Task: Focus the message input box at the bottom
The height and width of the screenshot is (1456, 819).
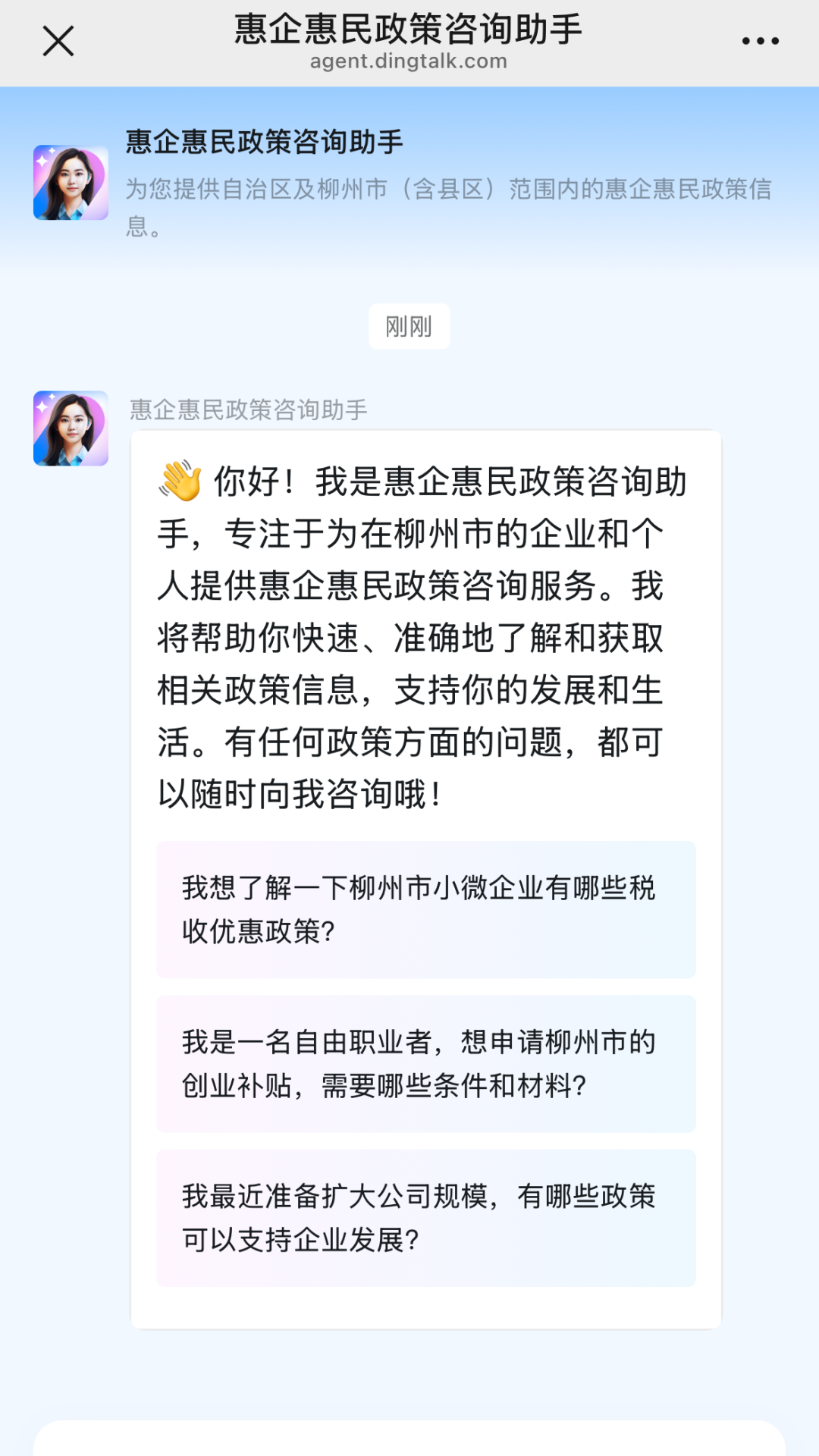Action: (x=409, y=1439)
